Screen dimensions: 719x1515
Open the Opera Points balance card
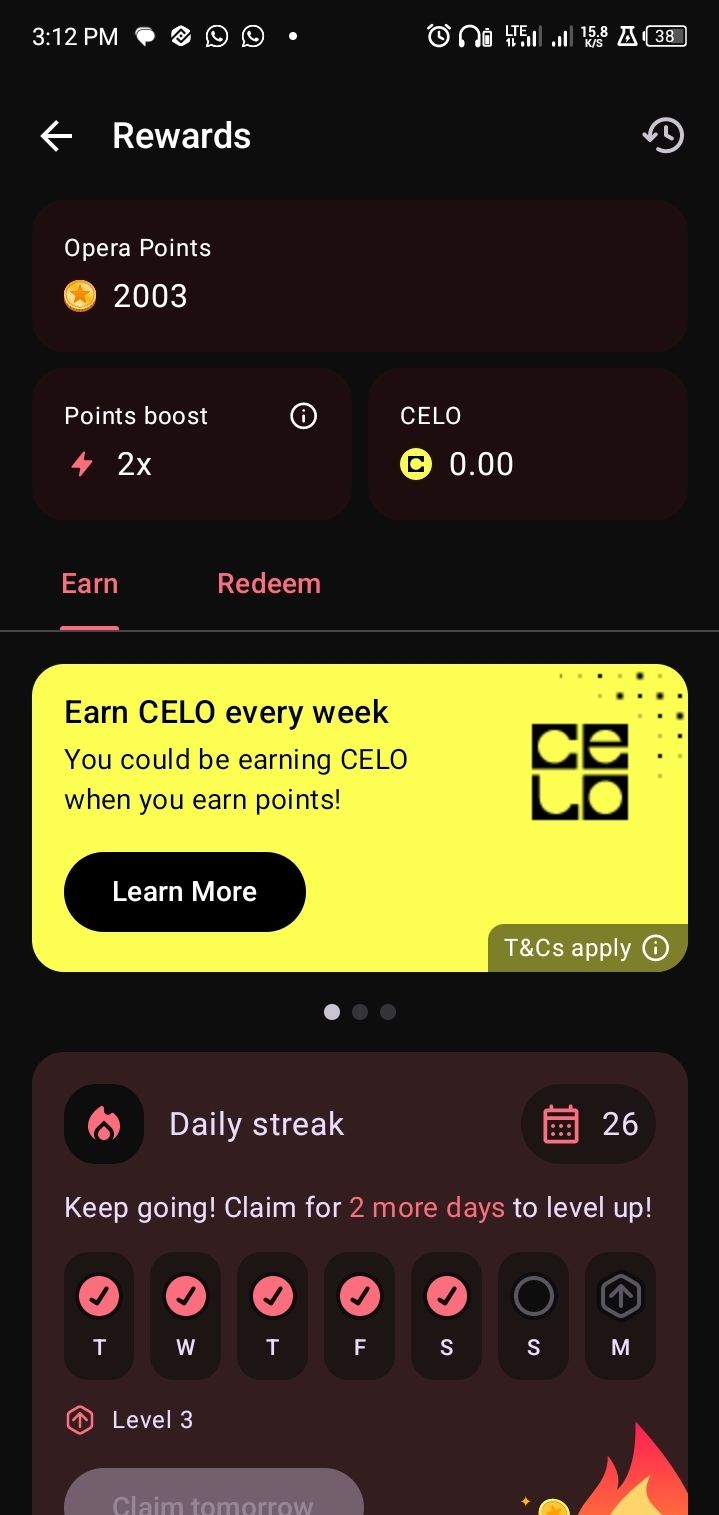pos(360,275)
